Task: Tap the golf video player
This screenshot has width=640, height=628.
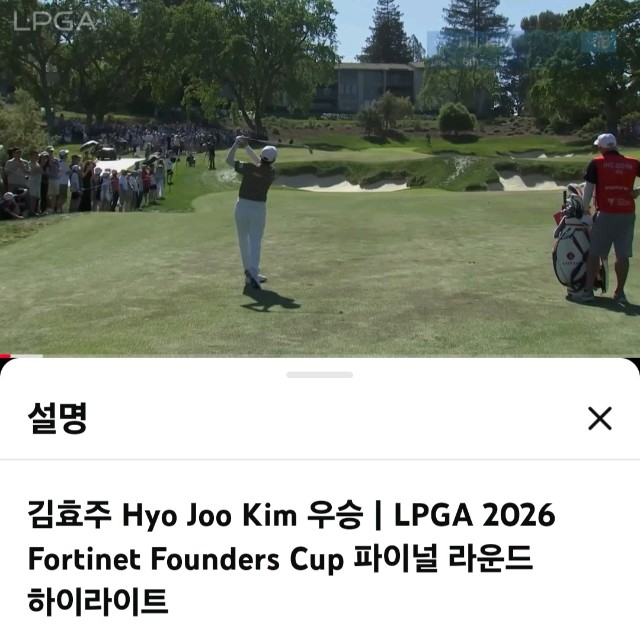Action: tap(320, 180)
